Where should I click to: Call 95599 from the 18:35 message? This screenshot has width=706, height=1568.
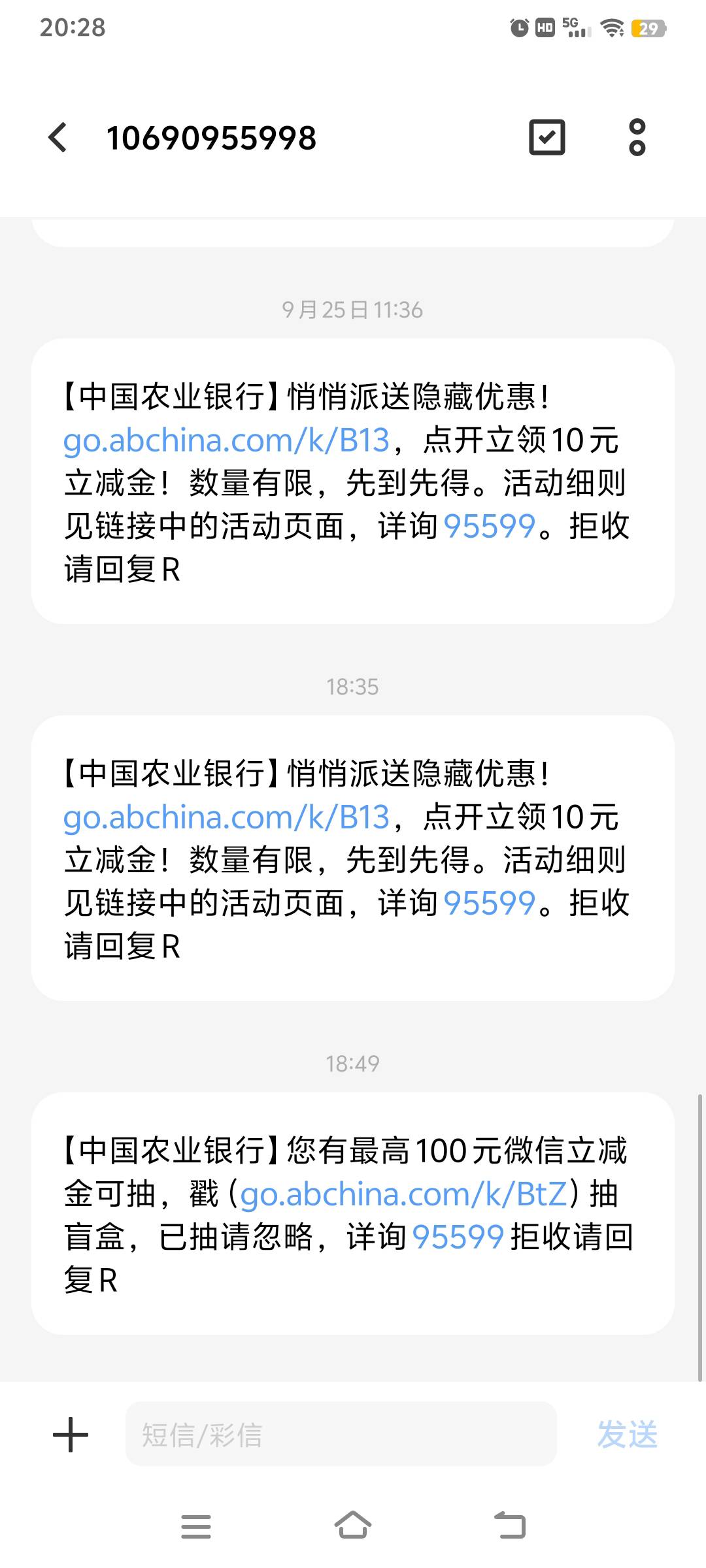tap(490, 903)
